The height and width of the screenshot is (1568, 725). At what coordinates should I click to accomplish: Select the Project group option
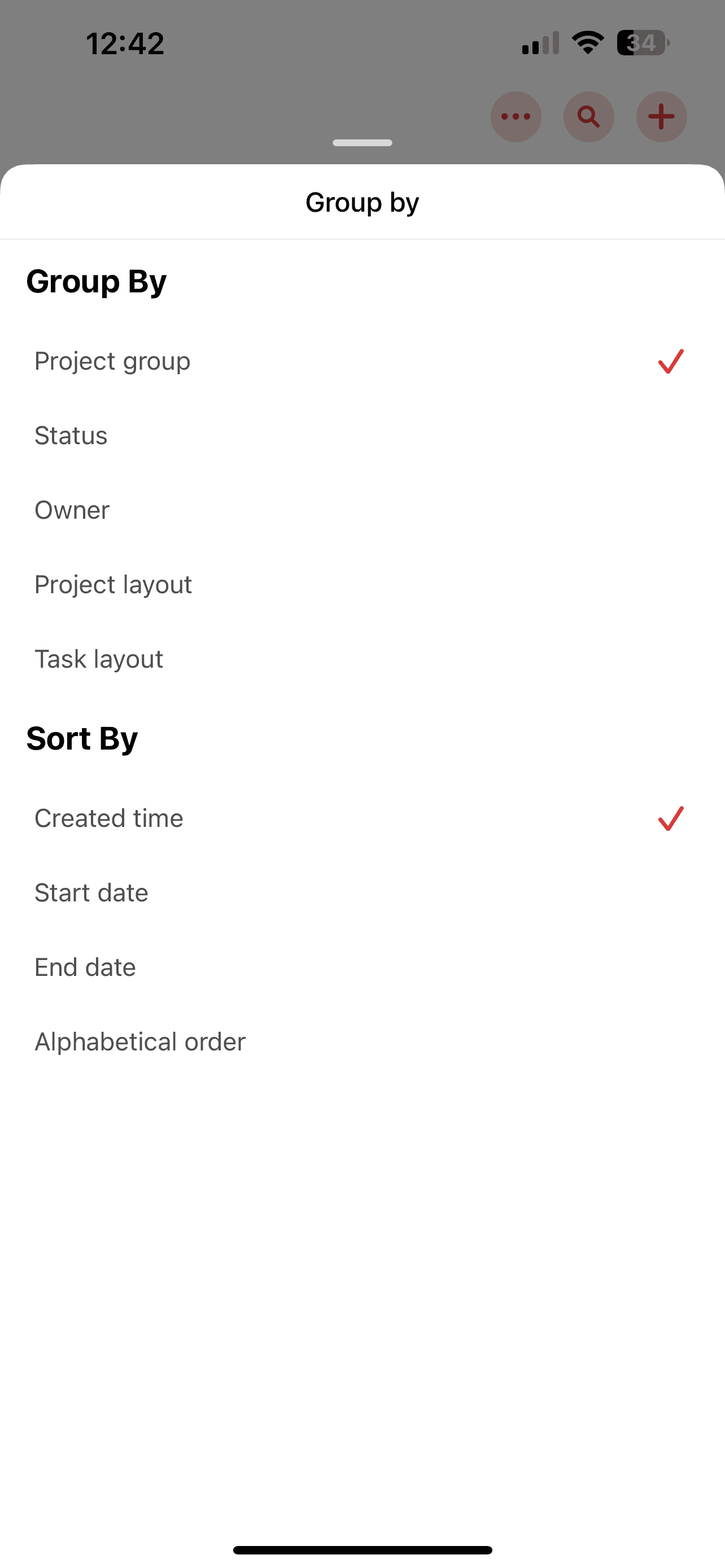coord(112,362)
